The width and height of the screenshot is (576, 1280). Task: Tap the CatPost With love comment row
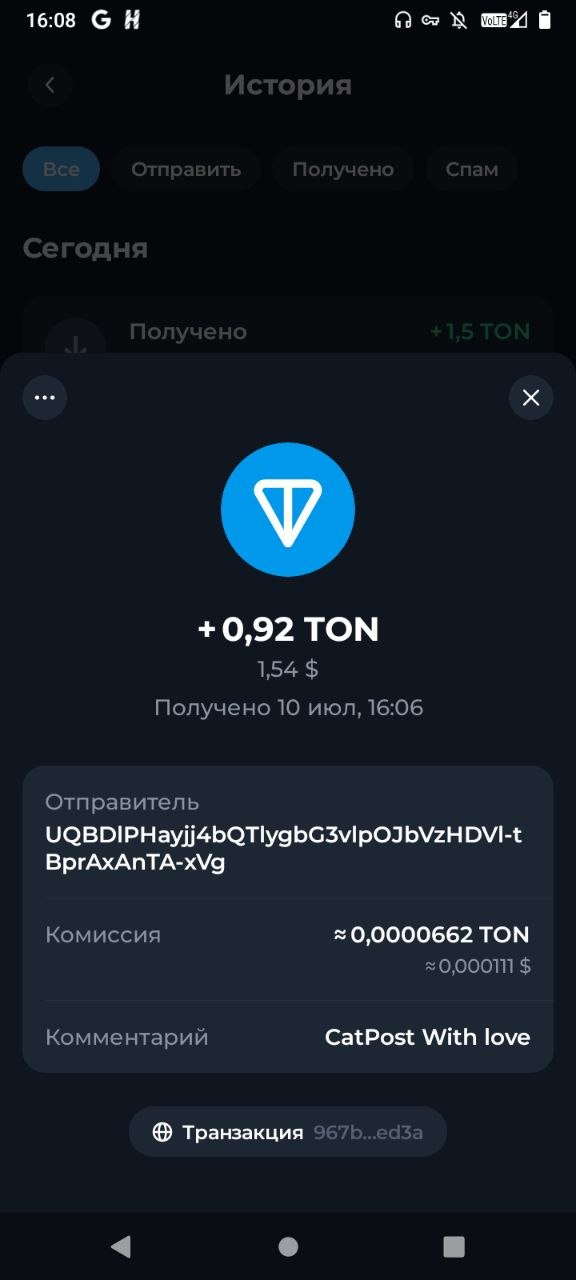(x=288, y=1037)
